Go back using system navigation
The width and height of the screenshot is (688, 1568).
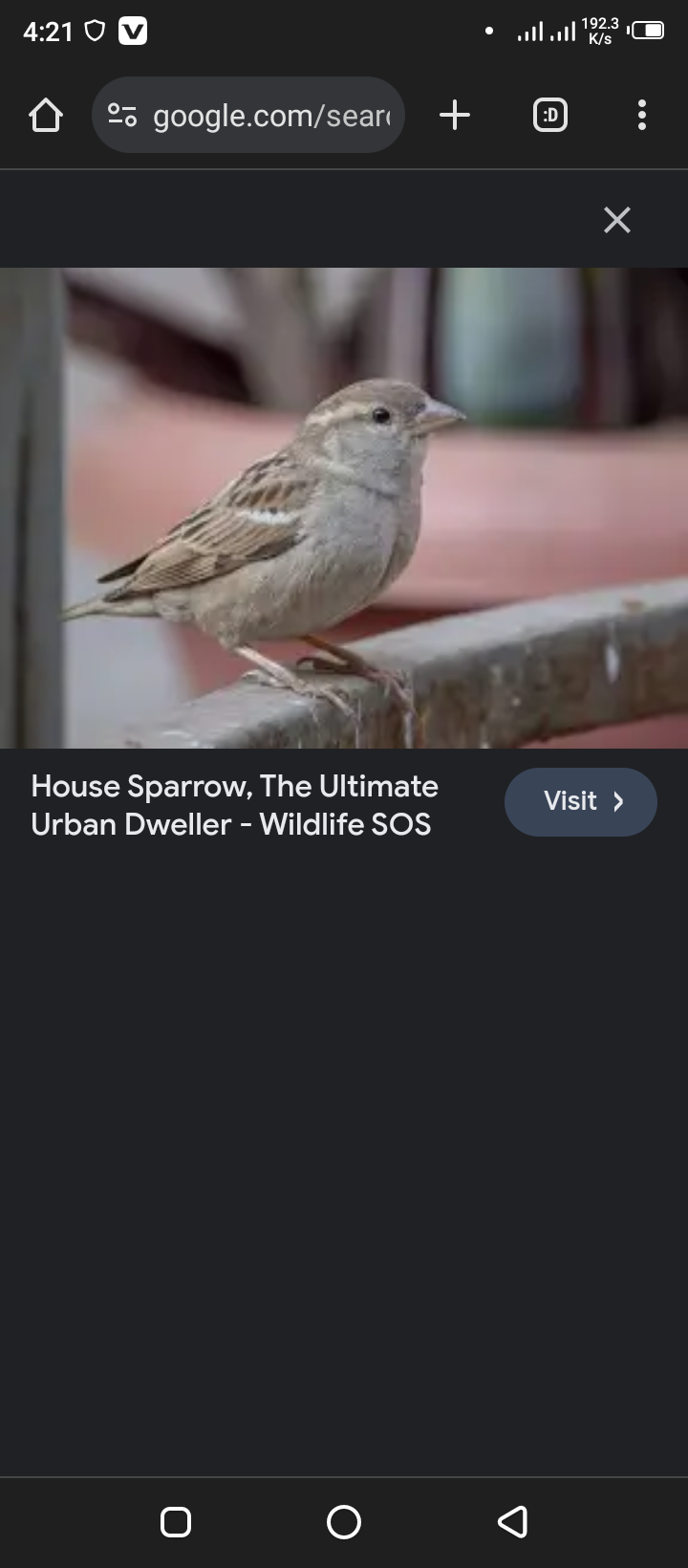click(512, 1521)
